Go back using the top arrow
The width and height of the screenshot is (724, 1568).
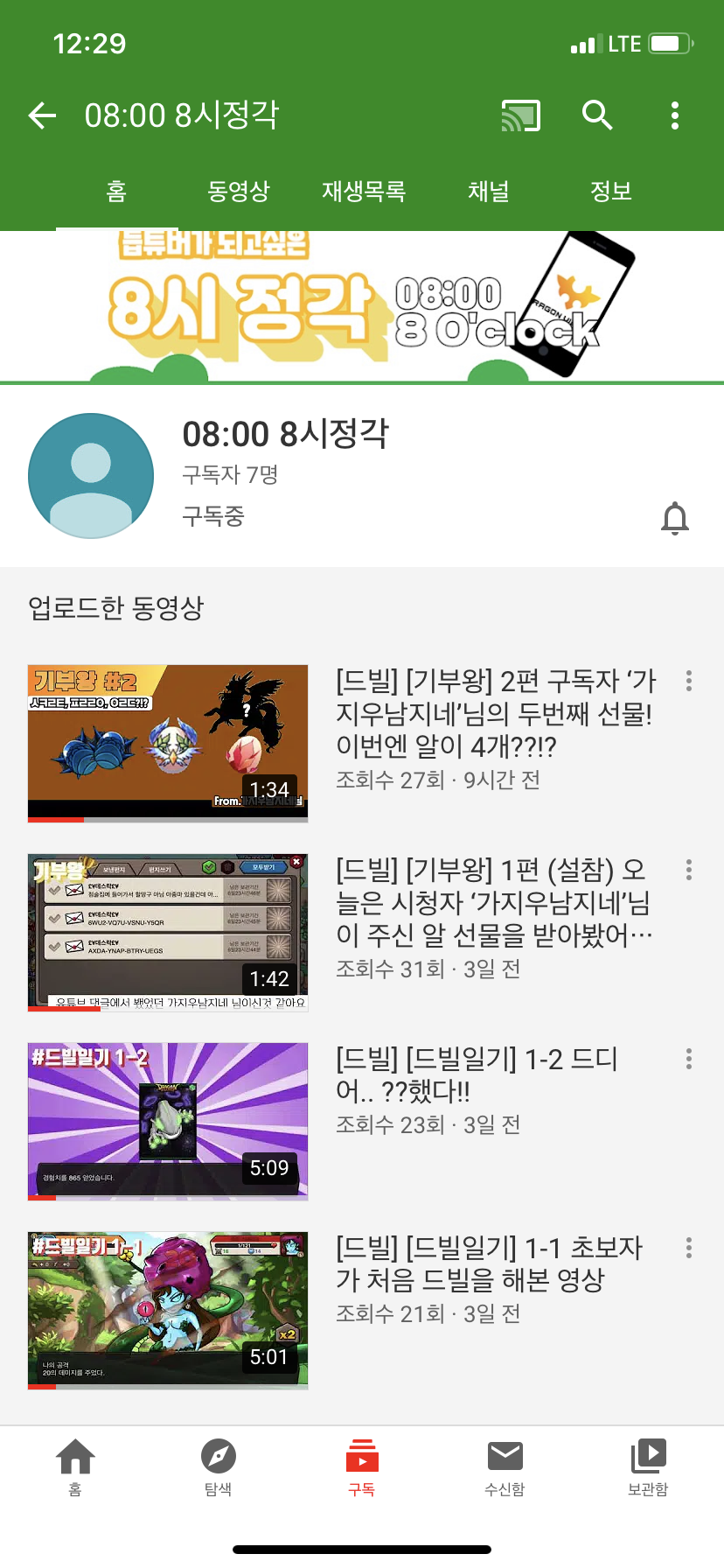pyautogui.click(x=42, y=115)
